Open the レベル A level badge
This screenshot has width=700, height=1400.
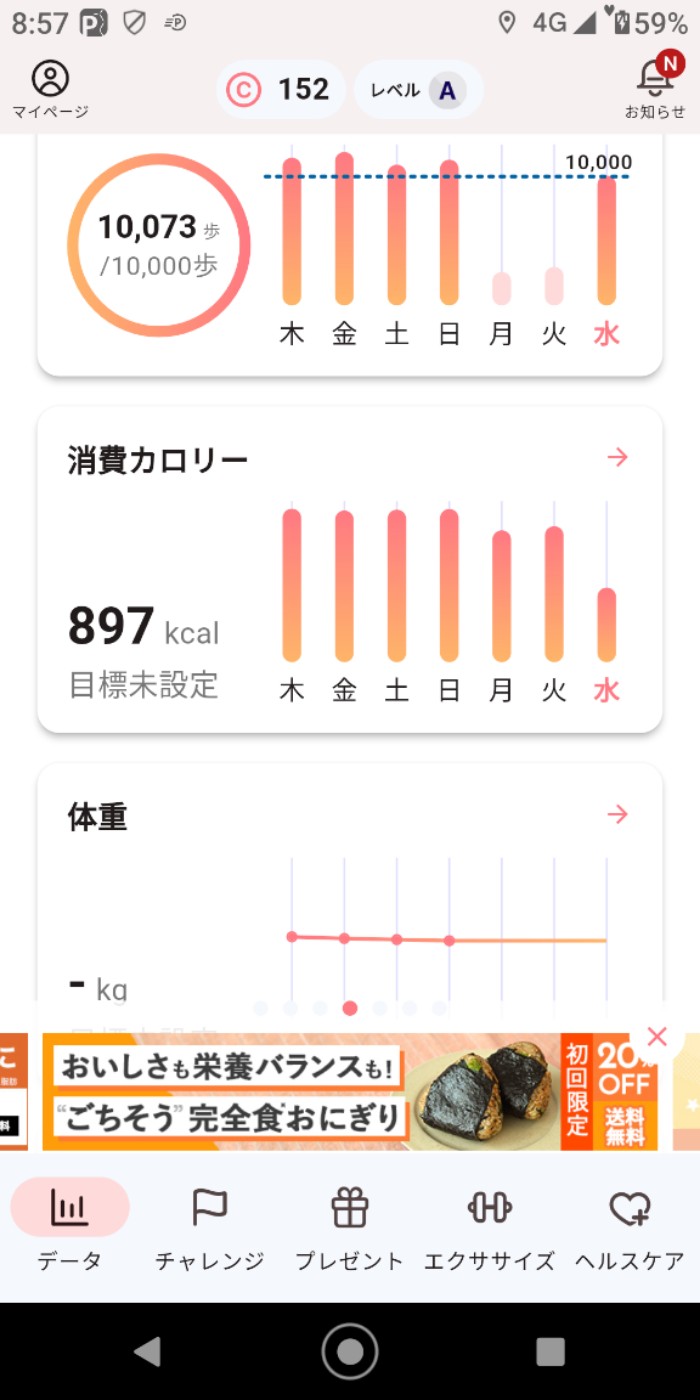pyautogui.click(x=418, y=90)
